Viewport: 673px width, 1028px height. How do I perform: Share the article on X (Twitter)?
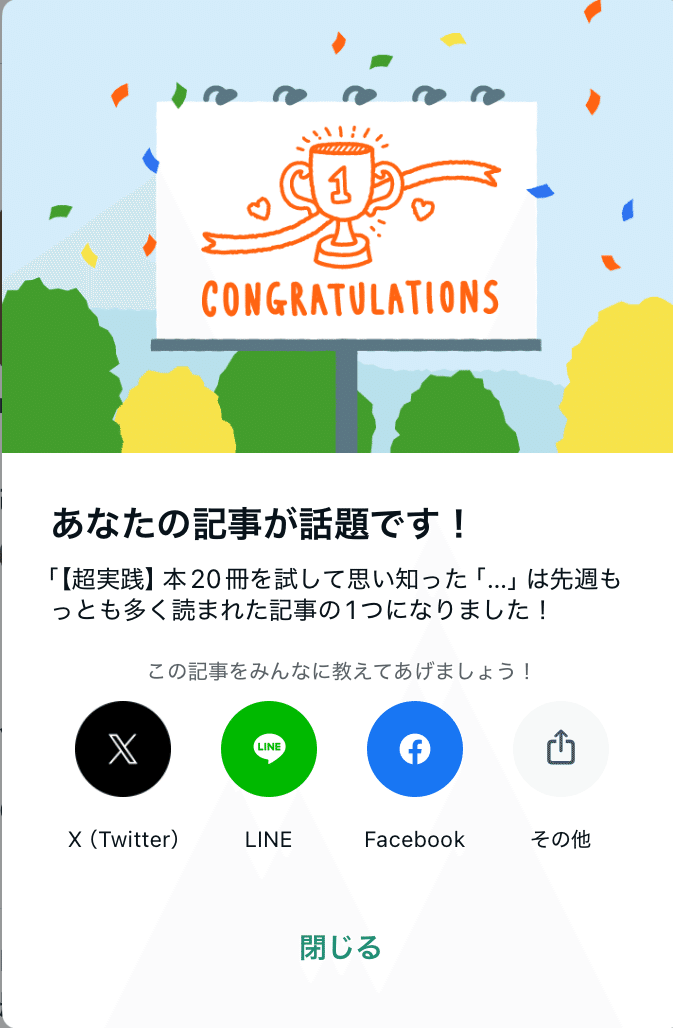coord(123,749)
